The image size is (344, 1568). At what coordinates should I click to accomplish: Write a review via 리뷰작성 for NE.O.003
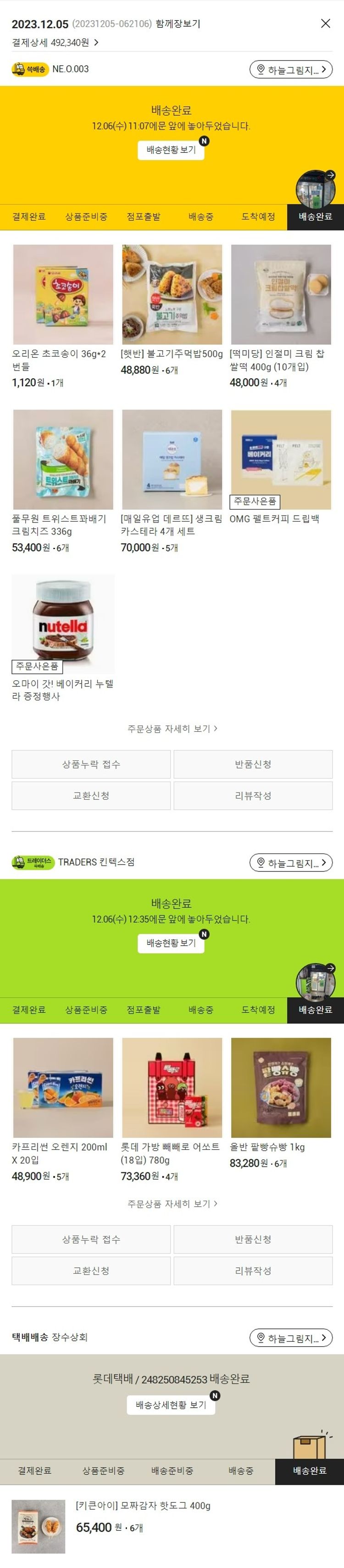coord(253,796)
